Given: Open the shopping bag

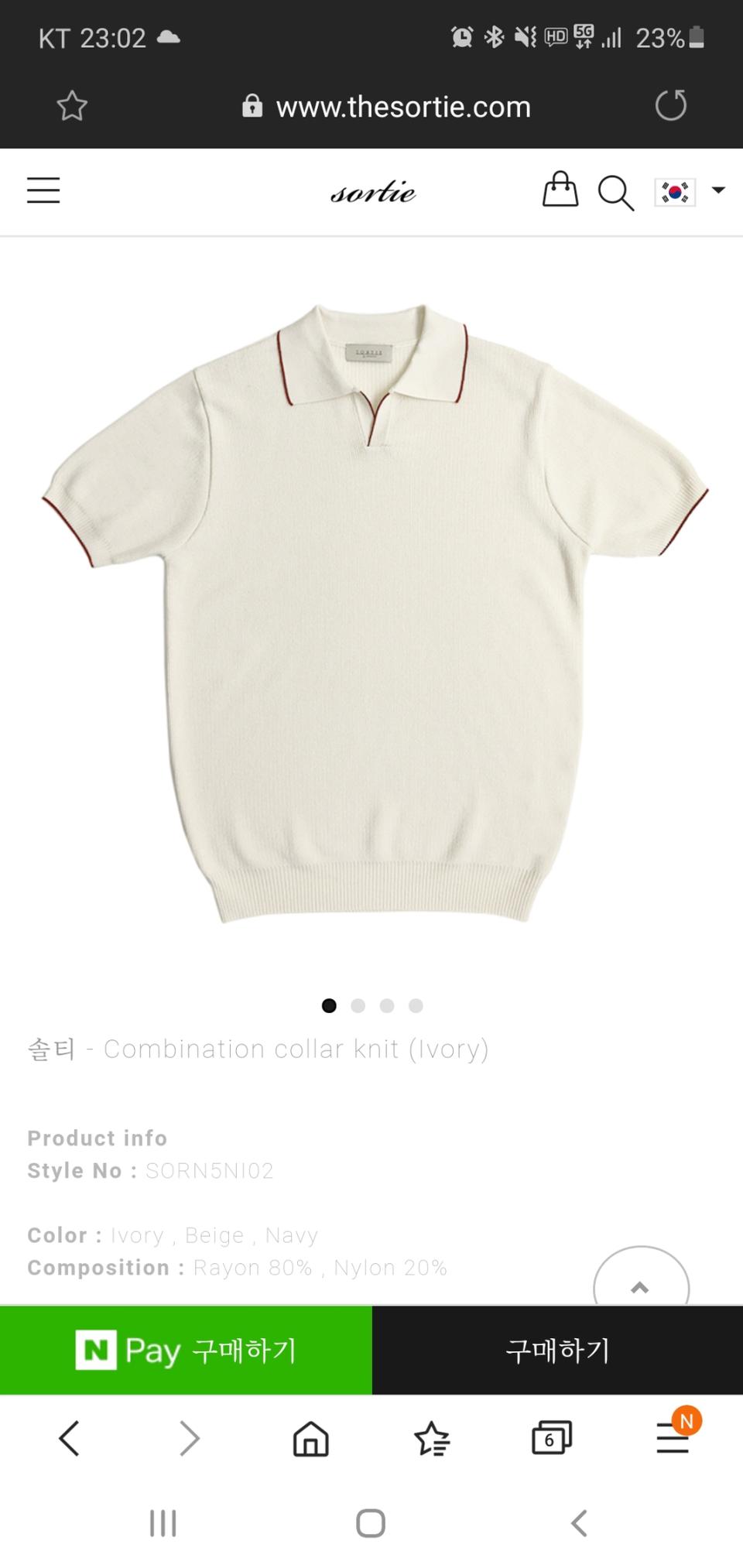Looking at the screenshot, I should (x=560, y=190).
